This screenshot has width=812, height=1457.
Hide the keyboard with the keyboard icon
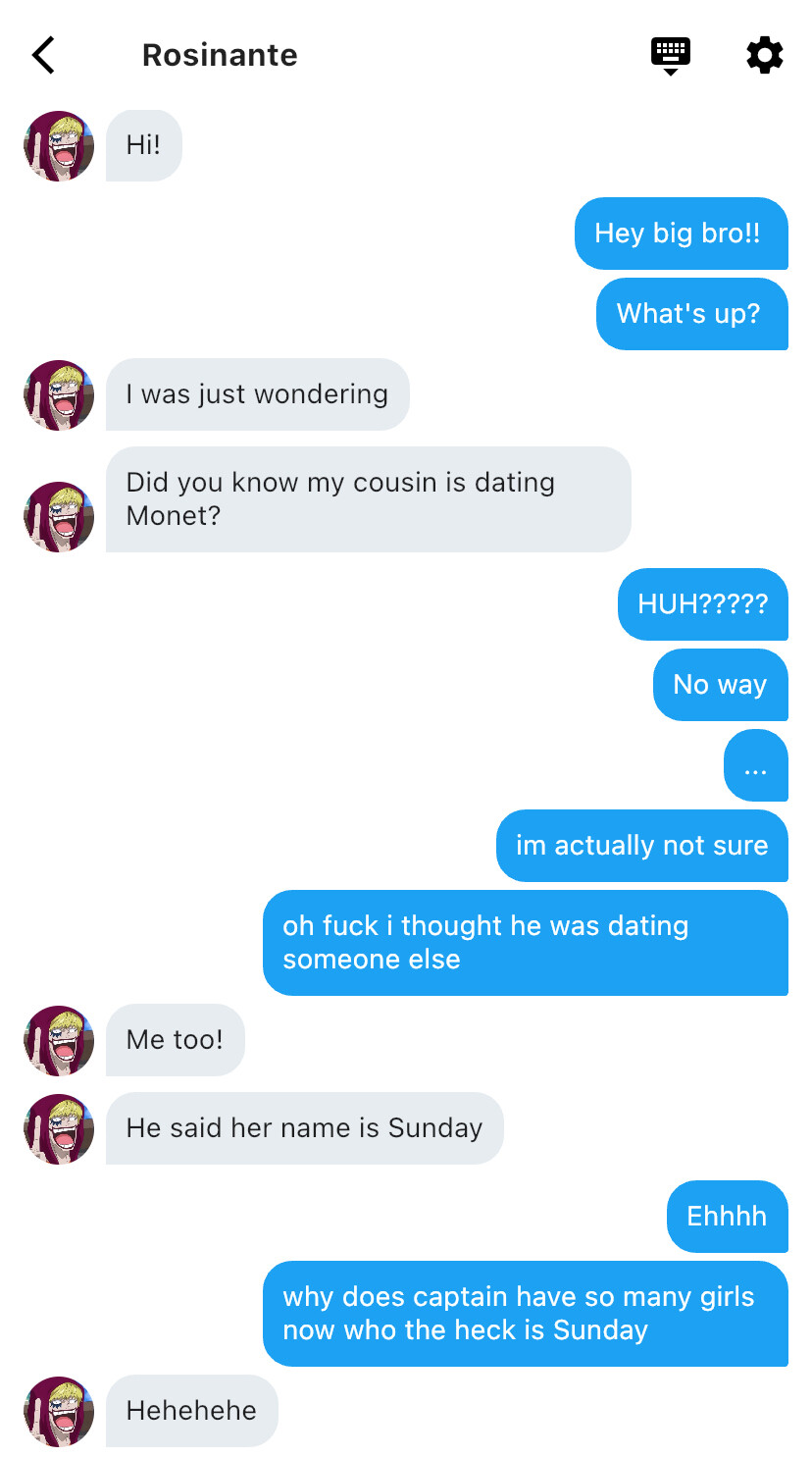coord(671,55)
